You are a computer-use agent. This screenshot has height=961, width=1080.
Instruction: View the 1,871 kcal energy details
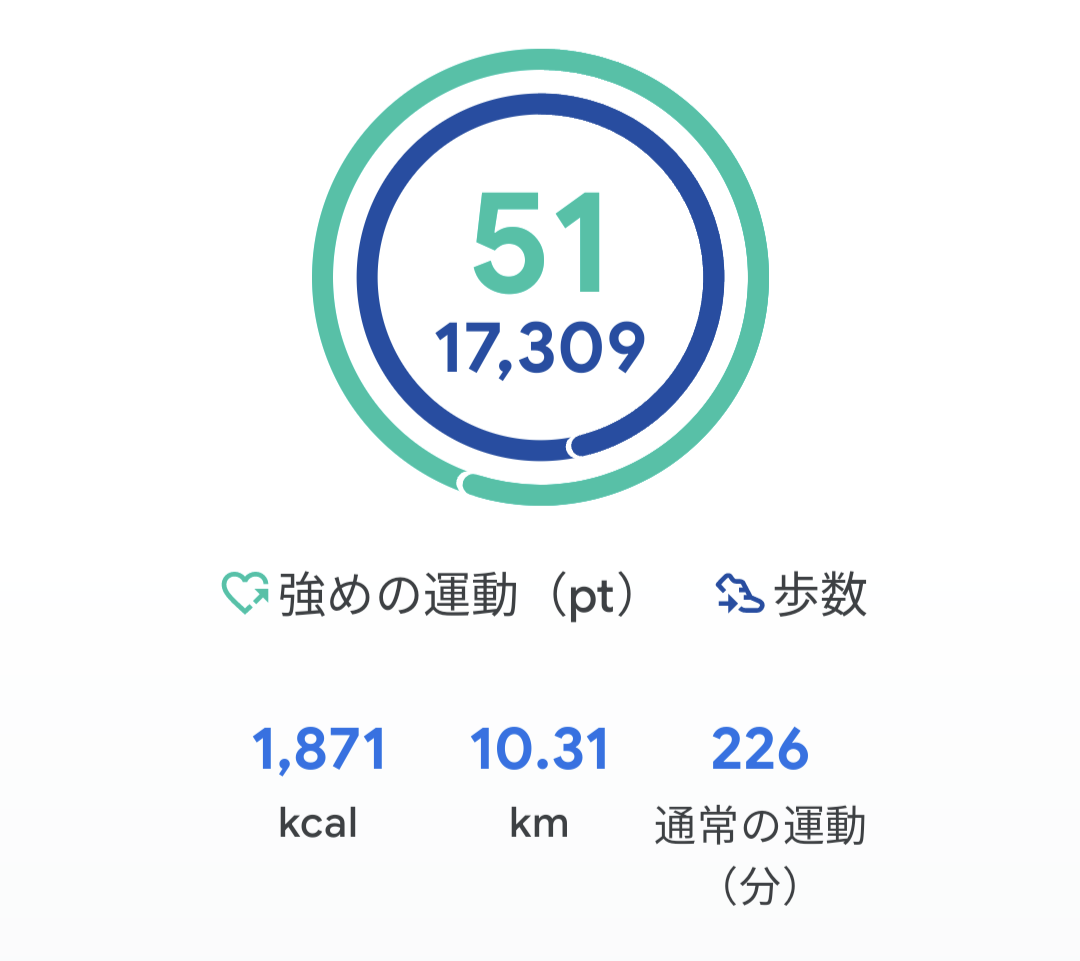[x=320, y=783]
